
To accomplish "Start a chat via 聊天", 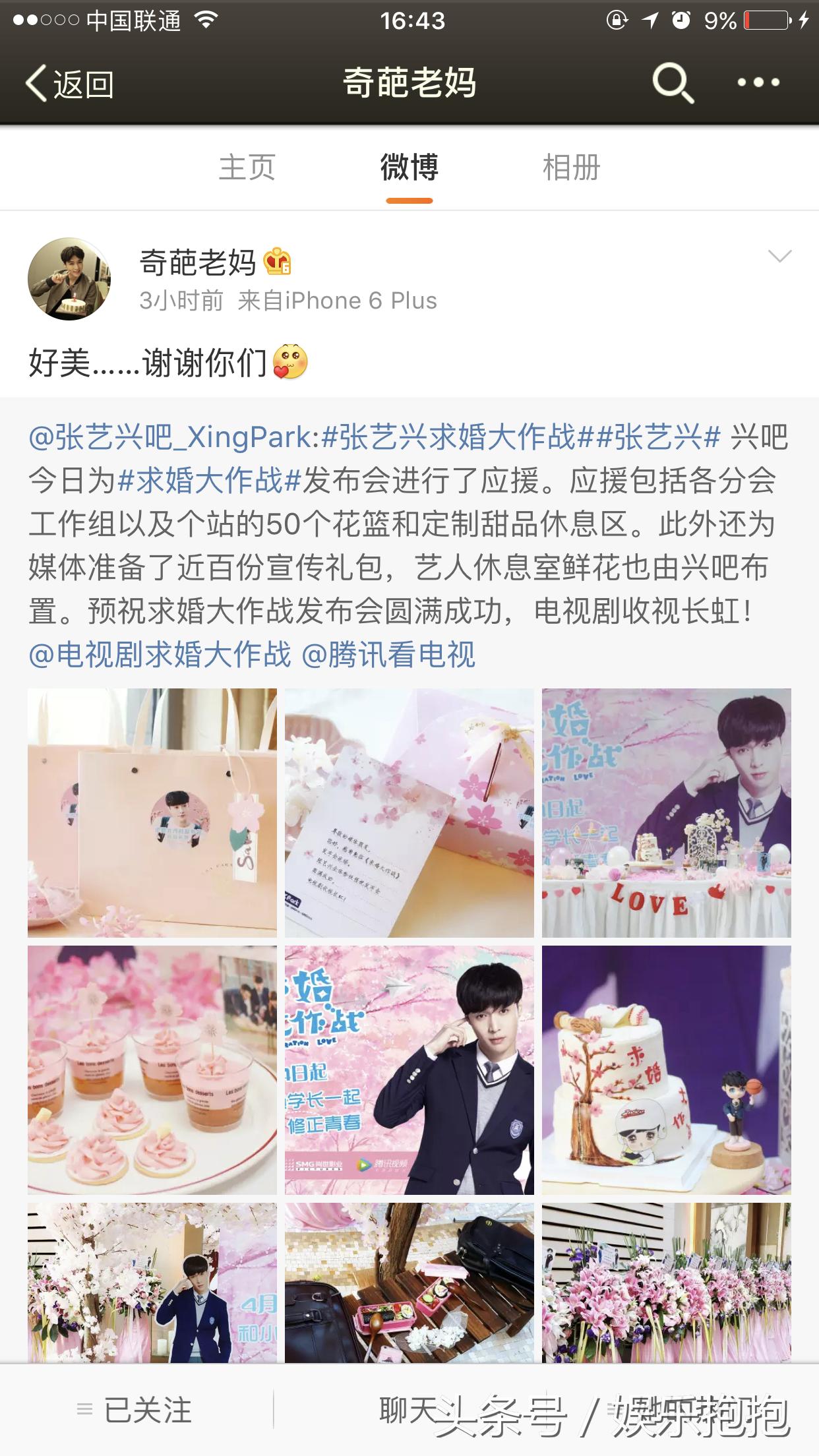I will click(409, 1410).
